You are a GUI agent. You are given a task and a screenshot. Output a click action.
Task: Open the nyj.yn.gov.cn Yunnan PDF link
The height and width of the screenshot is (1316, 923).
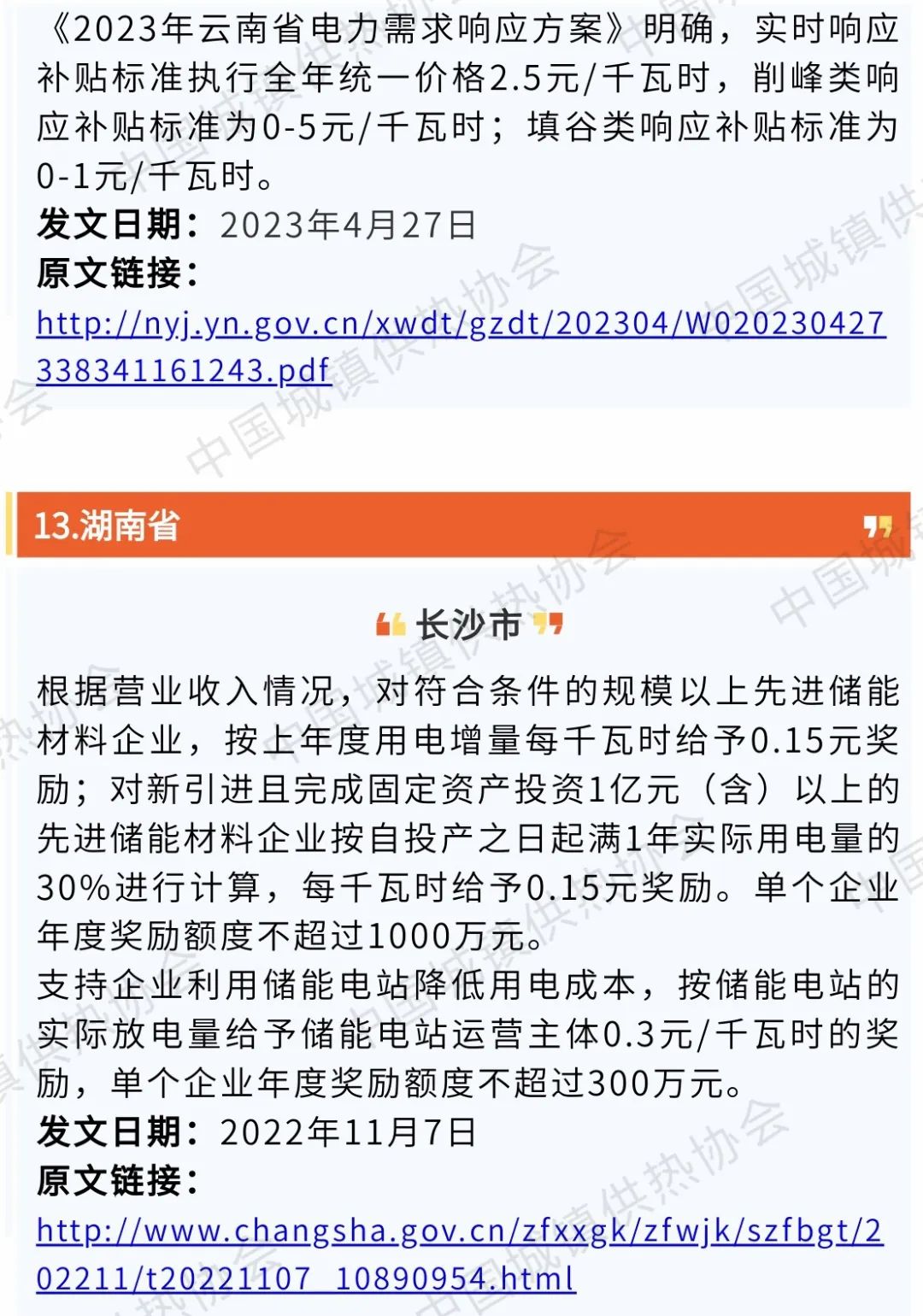point(460,324)
